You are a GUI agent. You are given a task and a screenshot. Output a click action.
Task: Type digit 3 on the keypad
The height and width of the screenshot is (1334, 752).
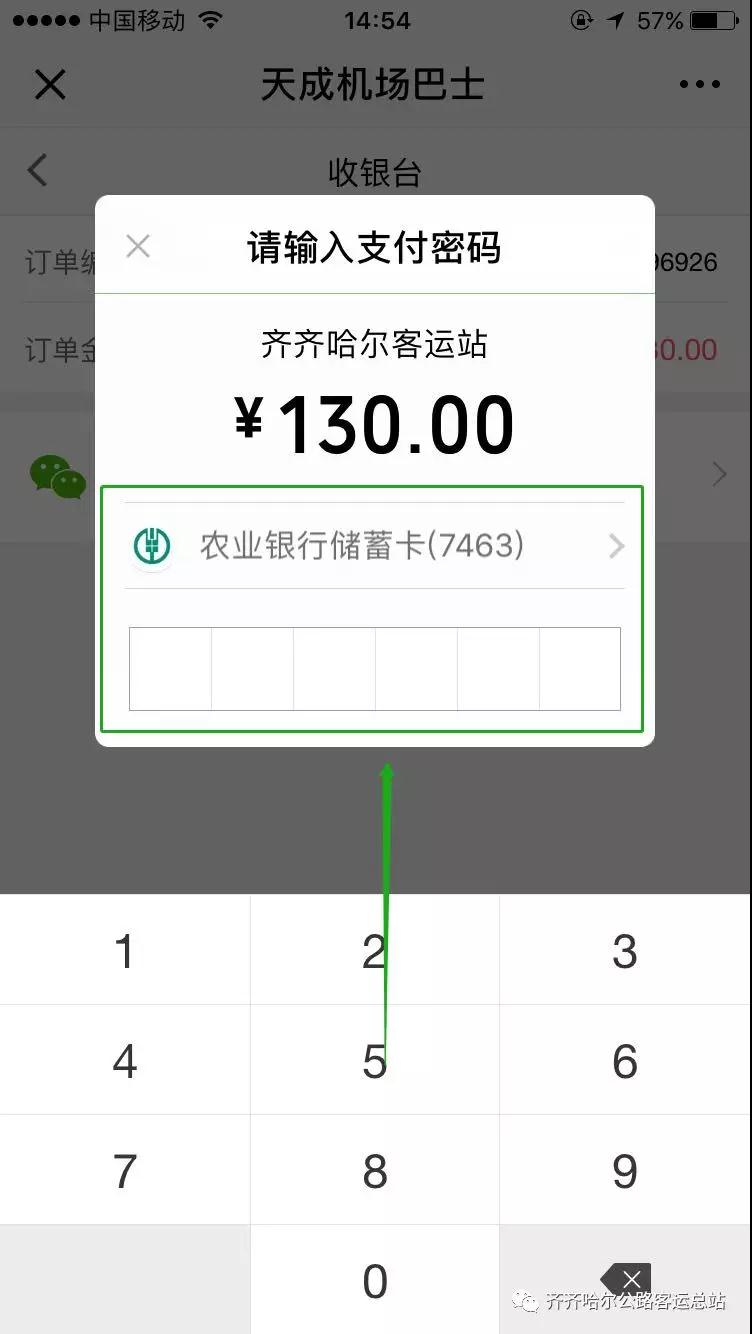[625, 951]
